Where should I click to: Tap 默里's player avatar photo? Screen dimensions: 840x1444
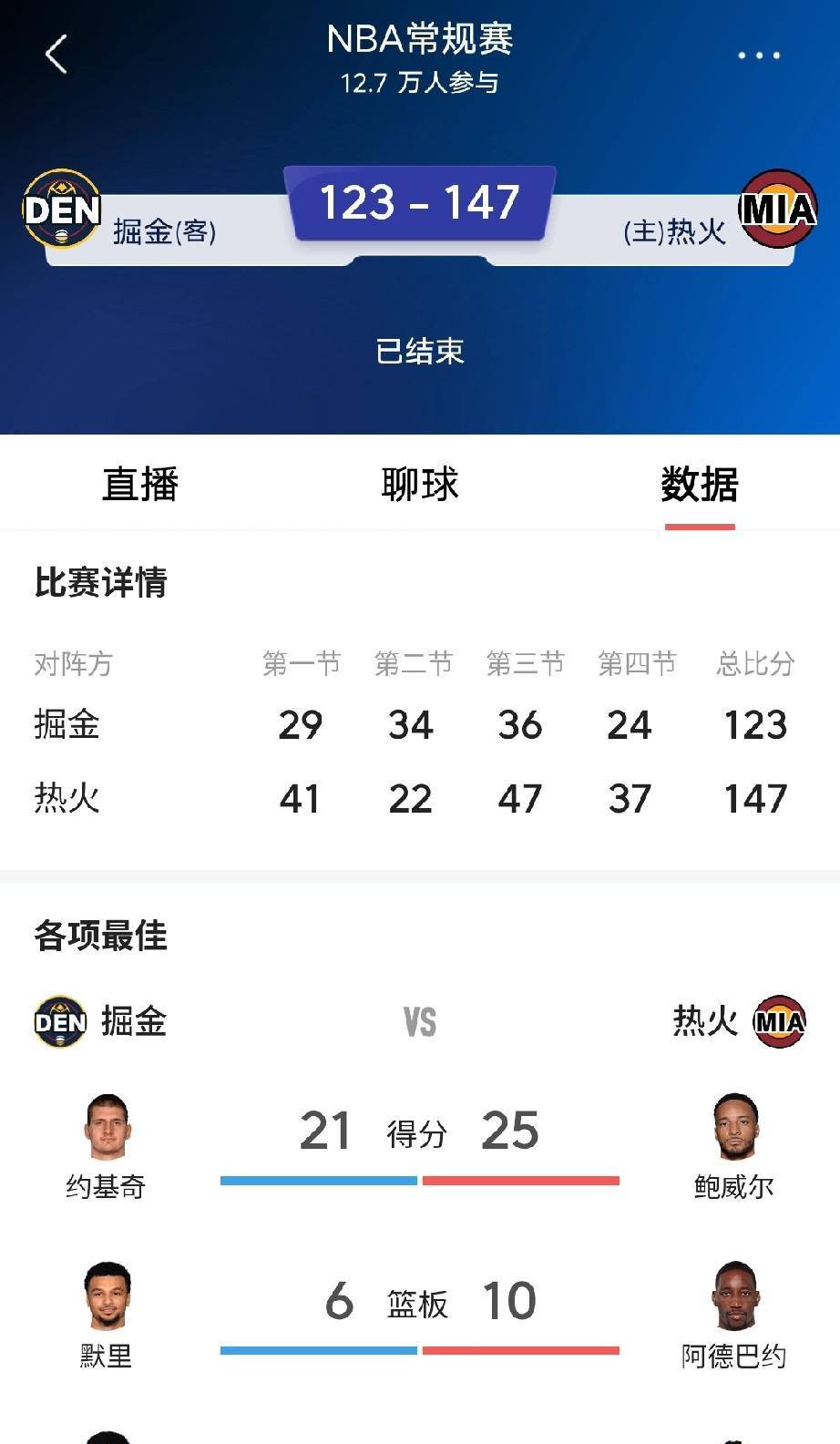(107, 1294)
